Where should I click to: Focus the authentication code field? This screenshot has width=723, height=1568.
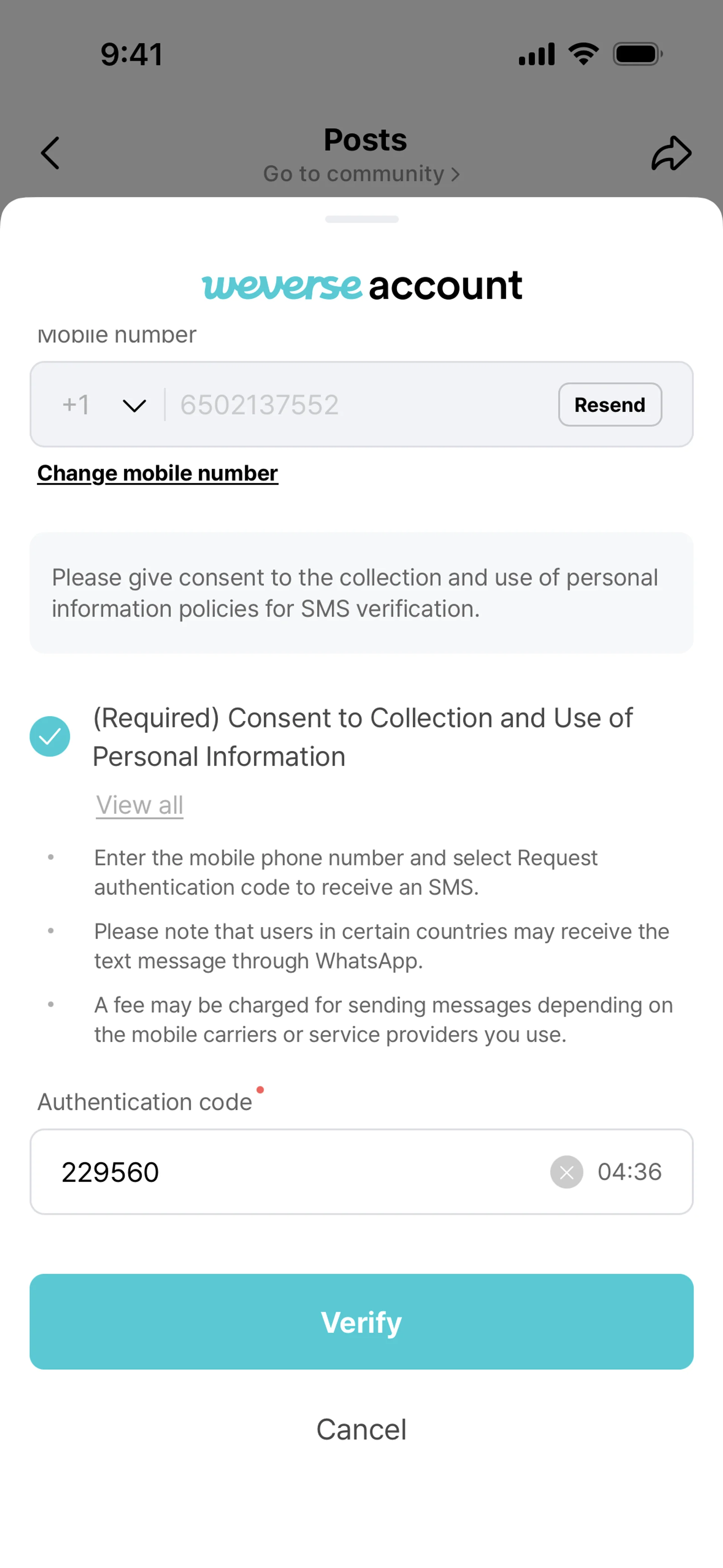[x=292, y=1172]
